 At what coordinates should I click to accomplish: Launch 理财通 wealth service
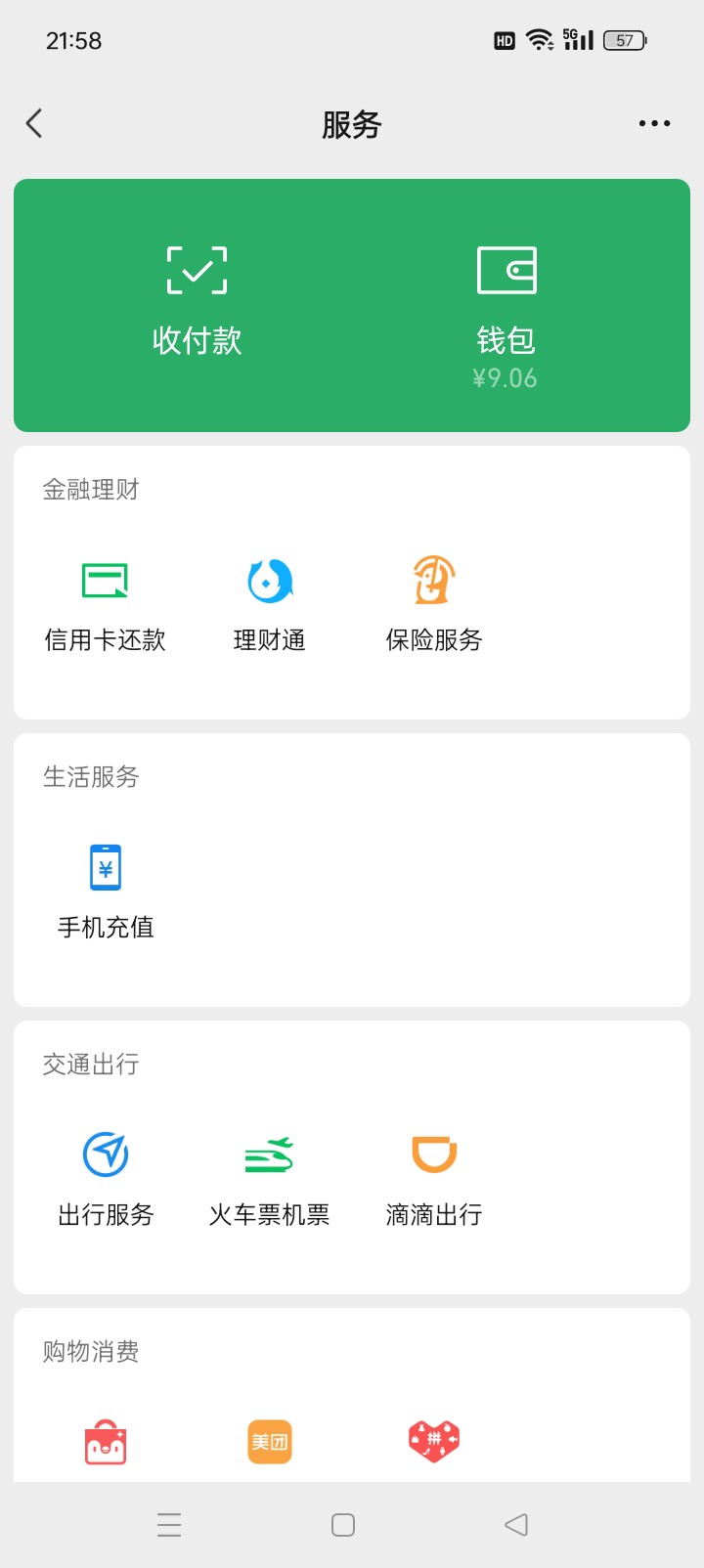click(270, 606)
